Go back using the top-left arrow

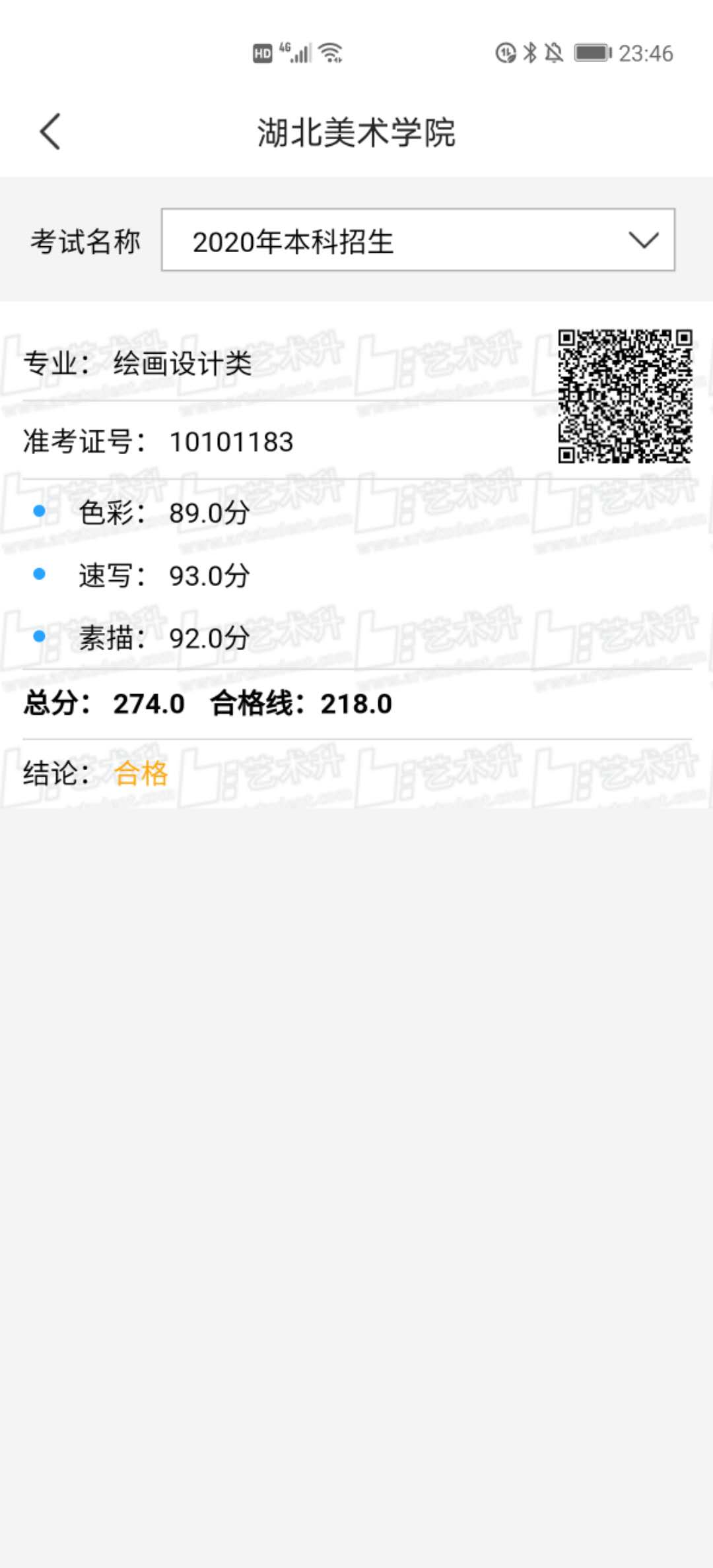[x=50, y=131]
